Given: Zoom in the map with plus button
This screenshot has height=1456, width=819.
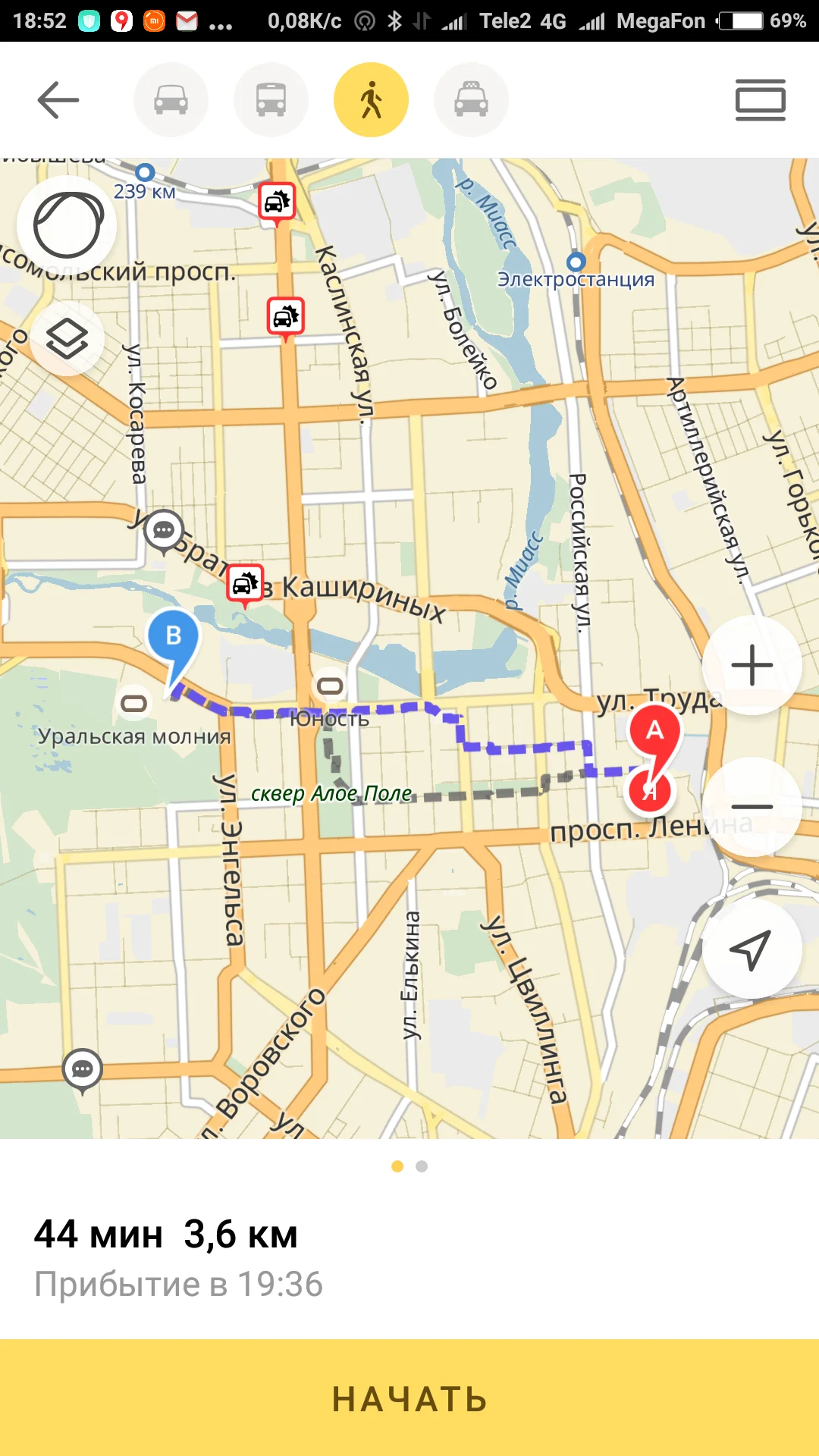Looking at the screenshot, I should tap(752, 665).
